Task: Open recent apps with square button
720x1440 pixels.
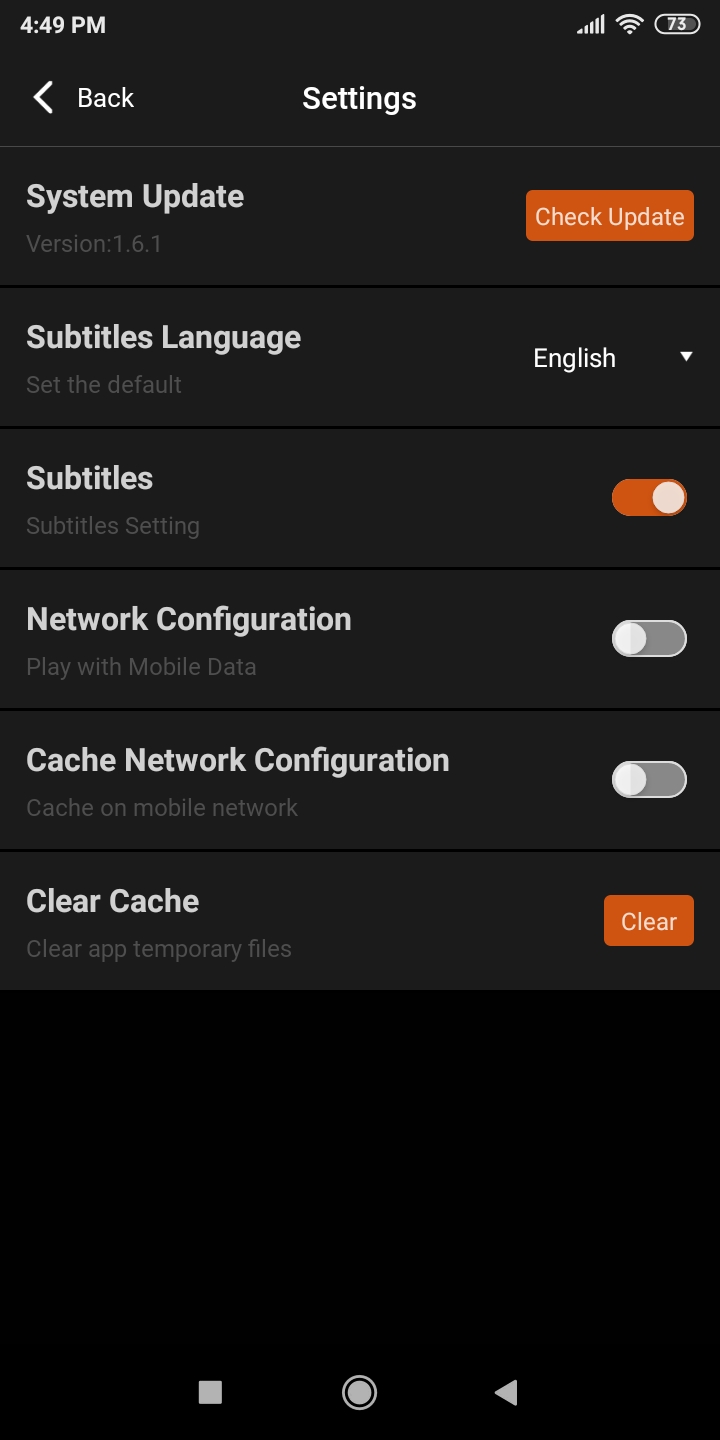Action: click(x=210, y=1392)
